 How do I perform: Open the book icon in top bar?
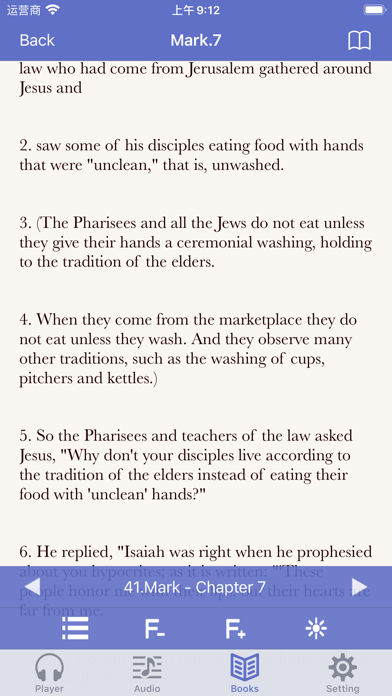[359, 41]
